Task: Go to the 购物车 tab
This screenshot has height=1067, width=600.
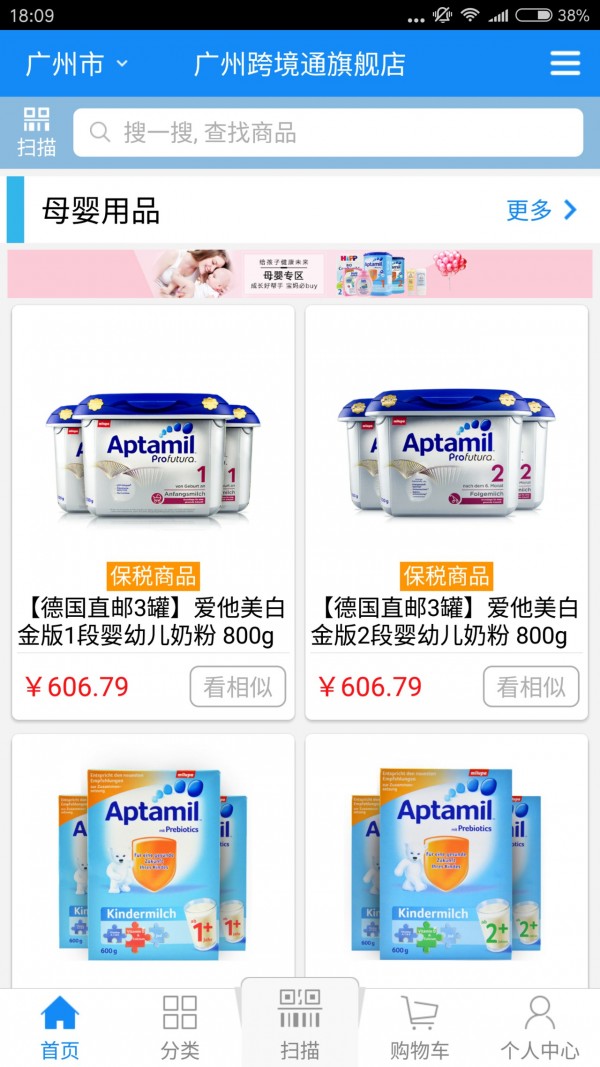Action: 419,1027
